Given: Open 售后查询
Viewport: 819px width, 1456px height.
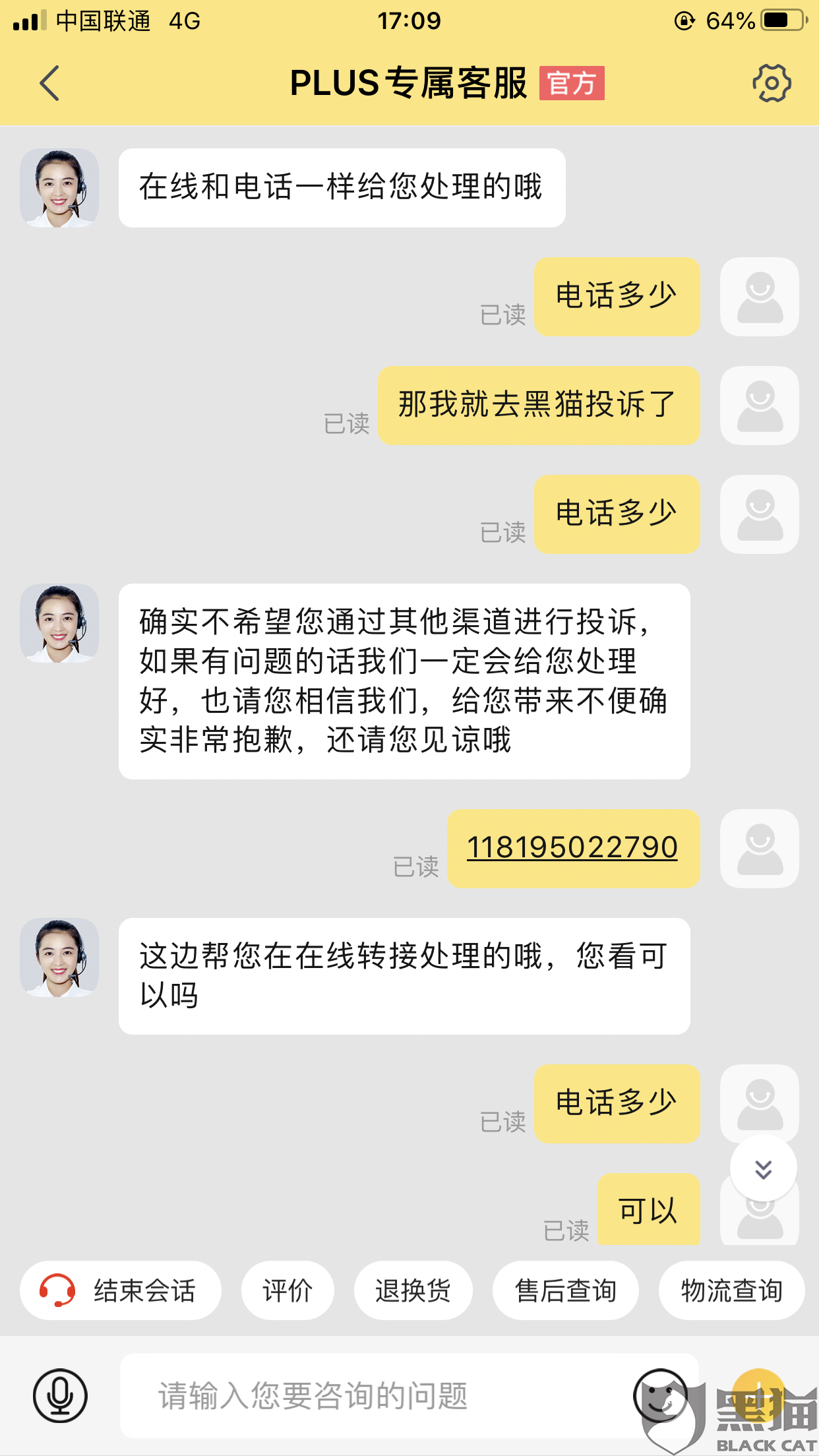Looking at the screenshot, I should point(566,1290).
